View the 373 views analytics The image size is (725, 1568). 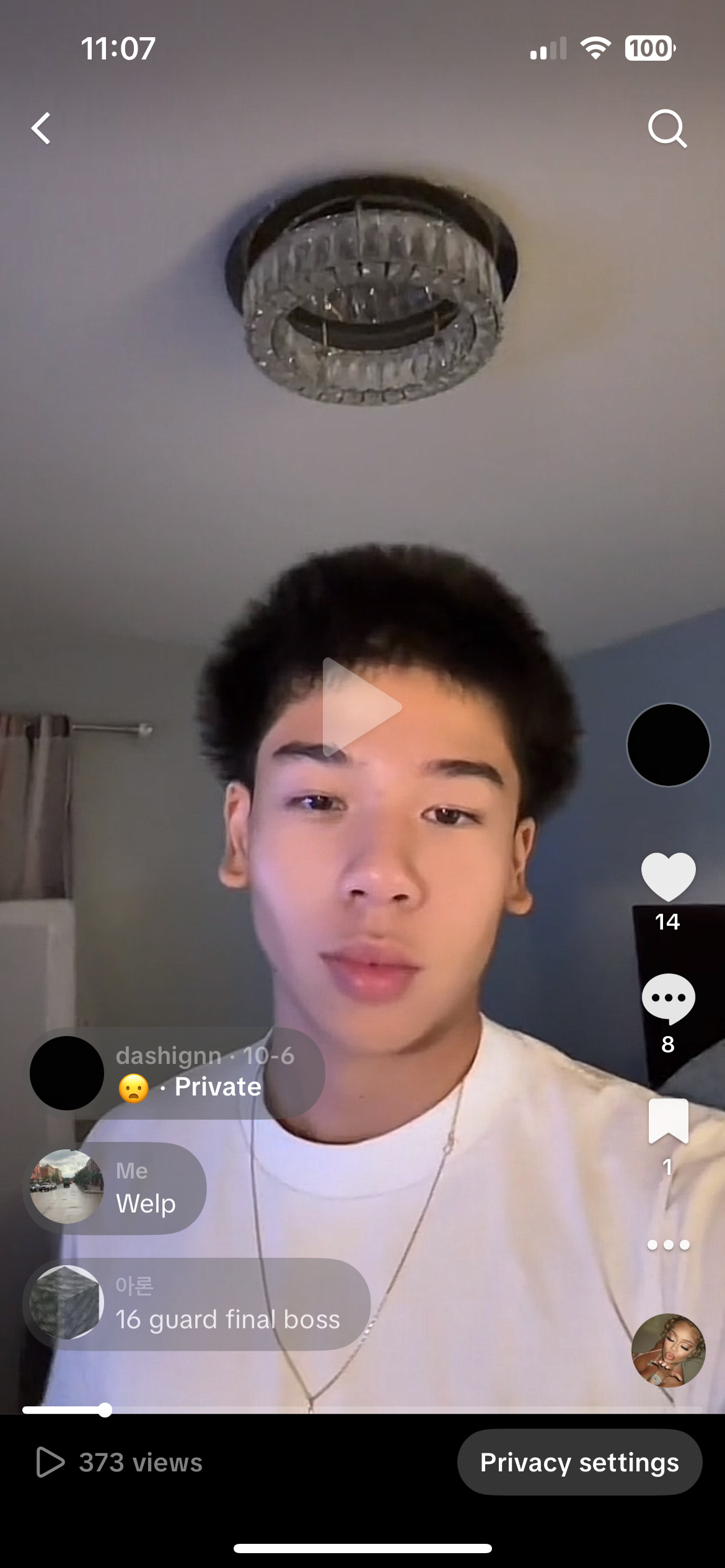coord(120,1462)
